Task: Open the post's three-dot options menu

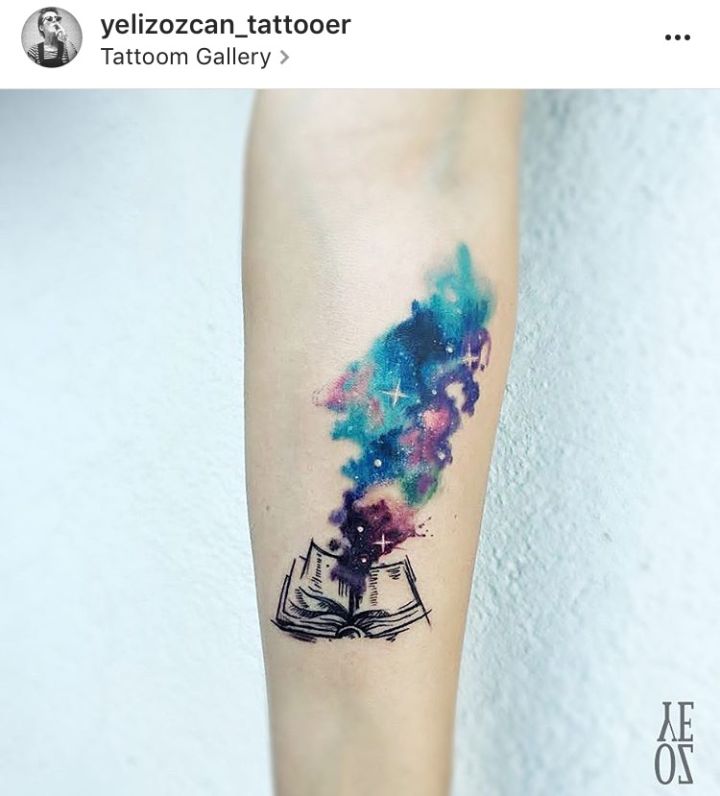Action: point(677,37)
